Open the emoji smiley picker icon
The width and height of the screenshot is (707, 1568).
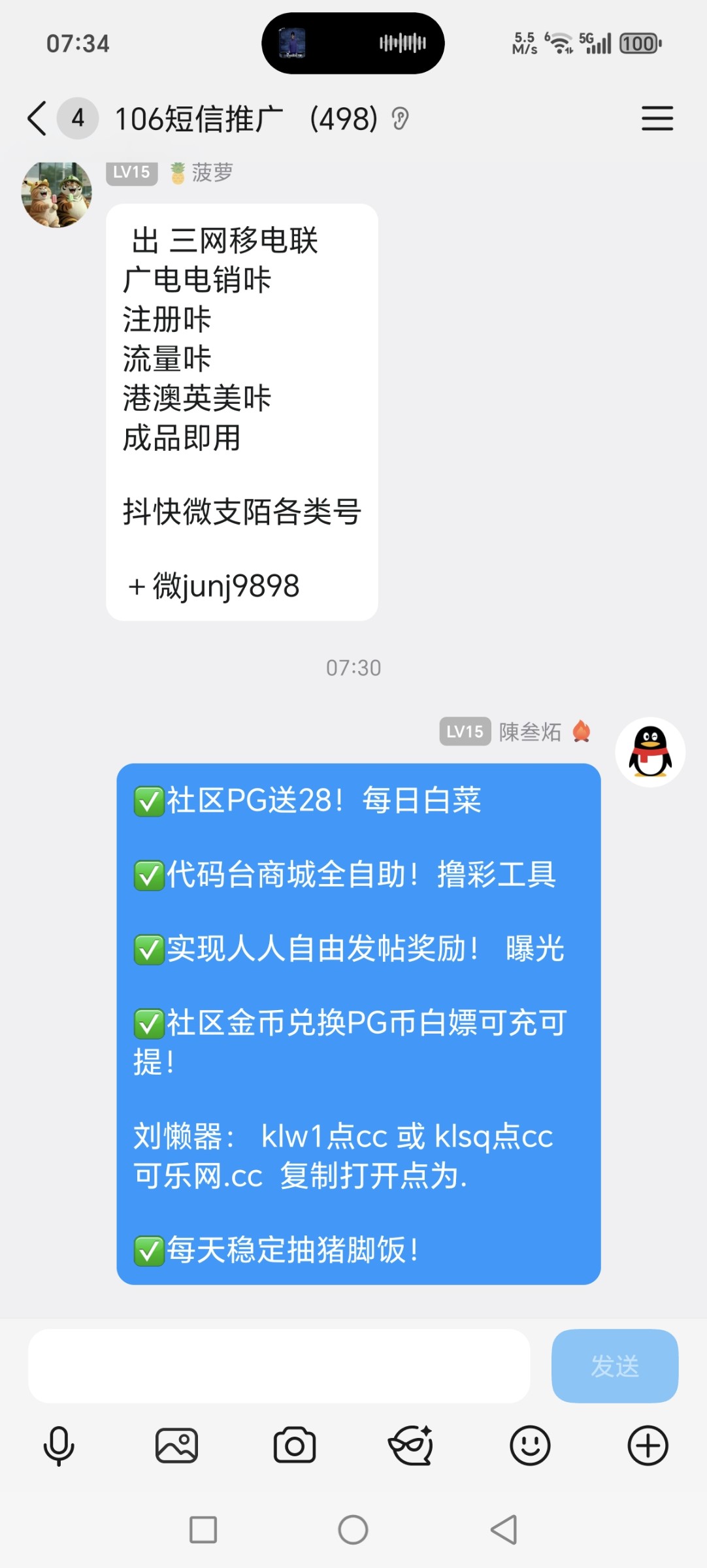(531, 1445)
